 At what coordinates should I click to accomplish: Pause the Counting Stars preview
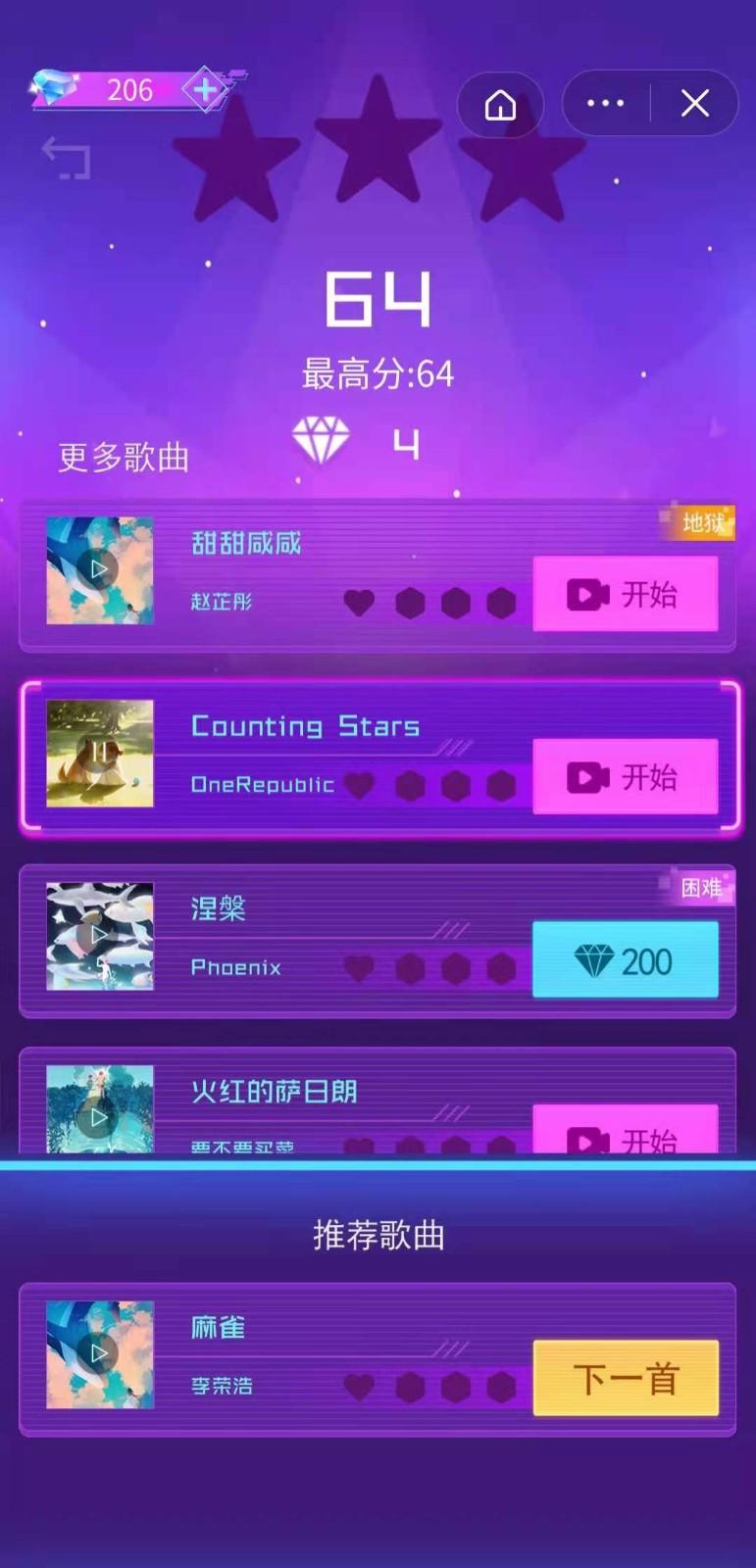coord(100,753)
